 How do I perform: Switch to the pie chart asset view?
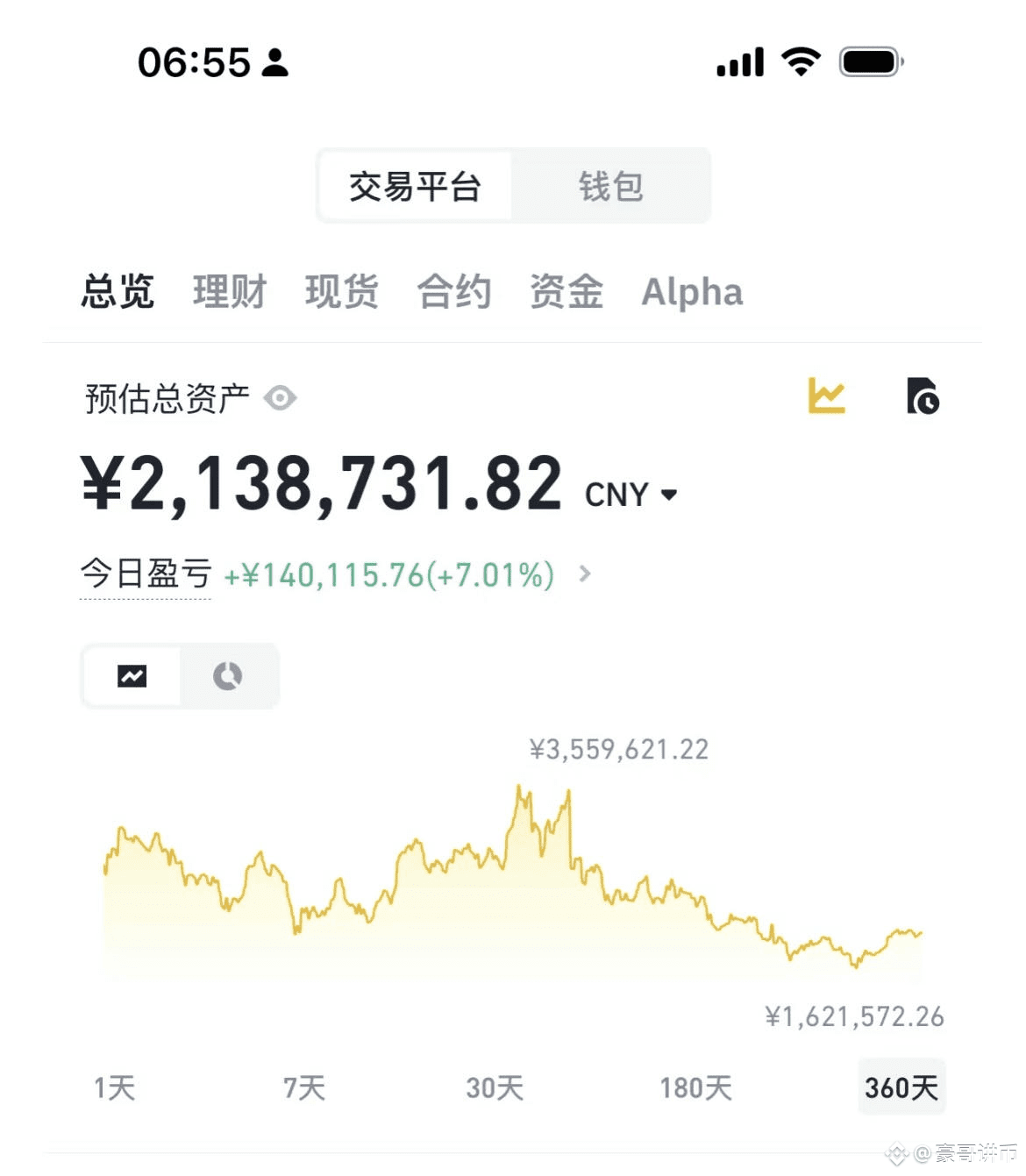click(228, 676)
